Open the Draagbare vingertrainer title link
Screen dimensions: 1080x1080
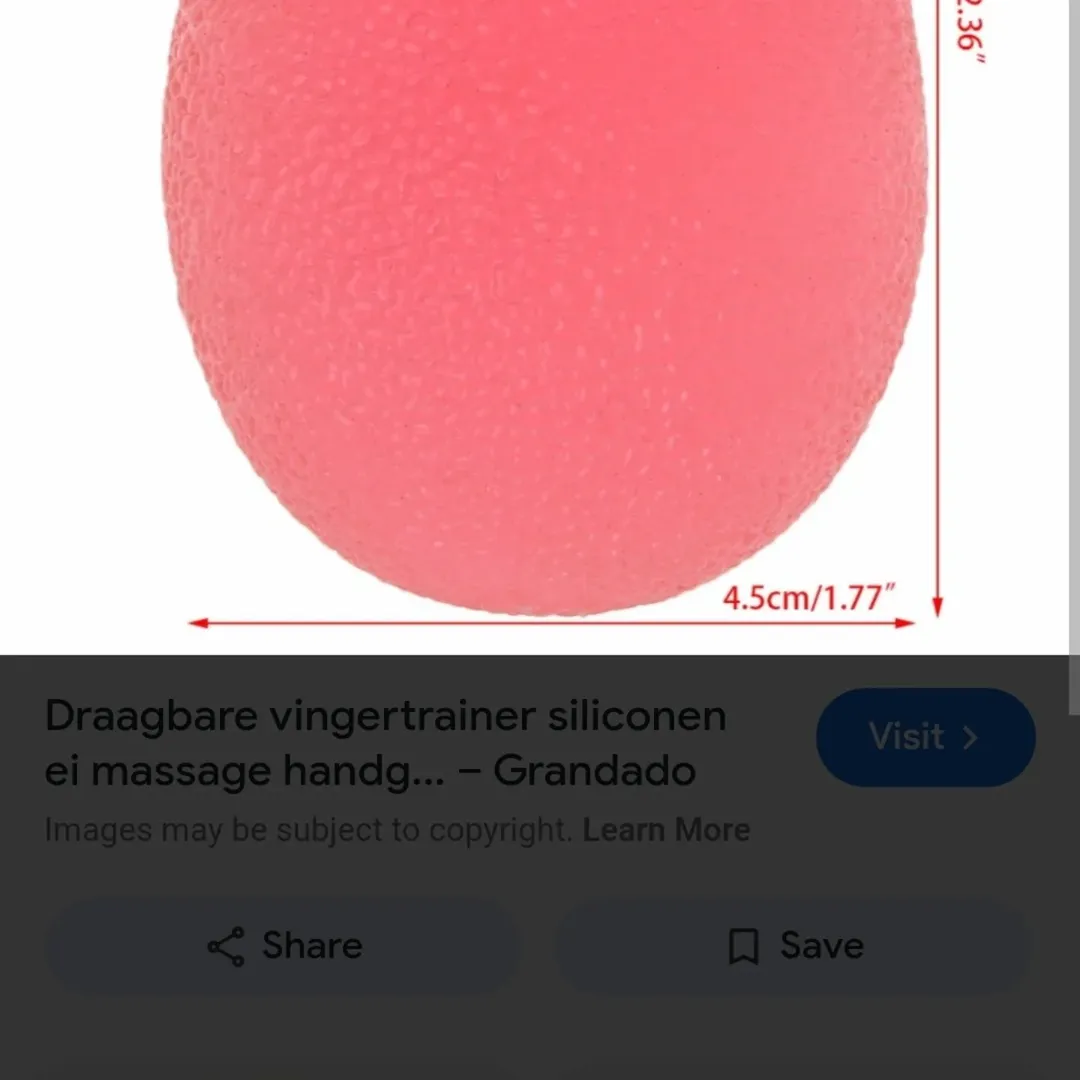click(385, 743)
